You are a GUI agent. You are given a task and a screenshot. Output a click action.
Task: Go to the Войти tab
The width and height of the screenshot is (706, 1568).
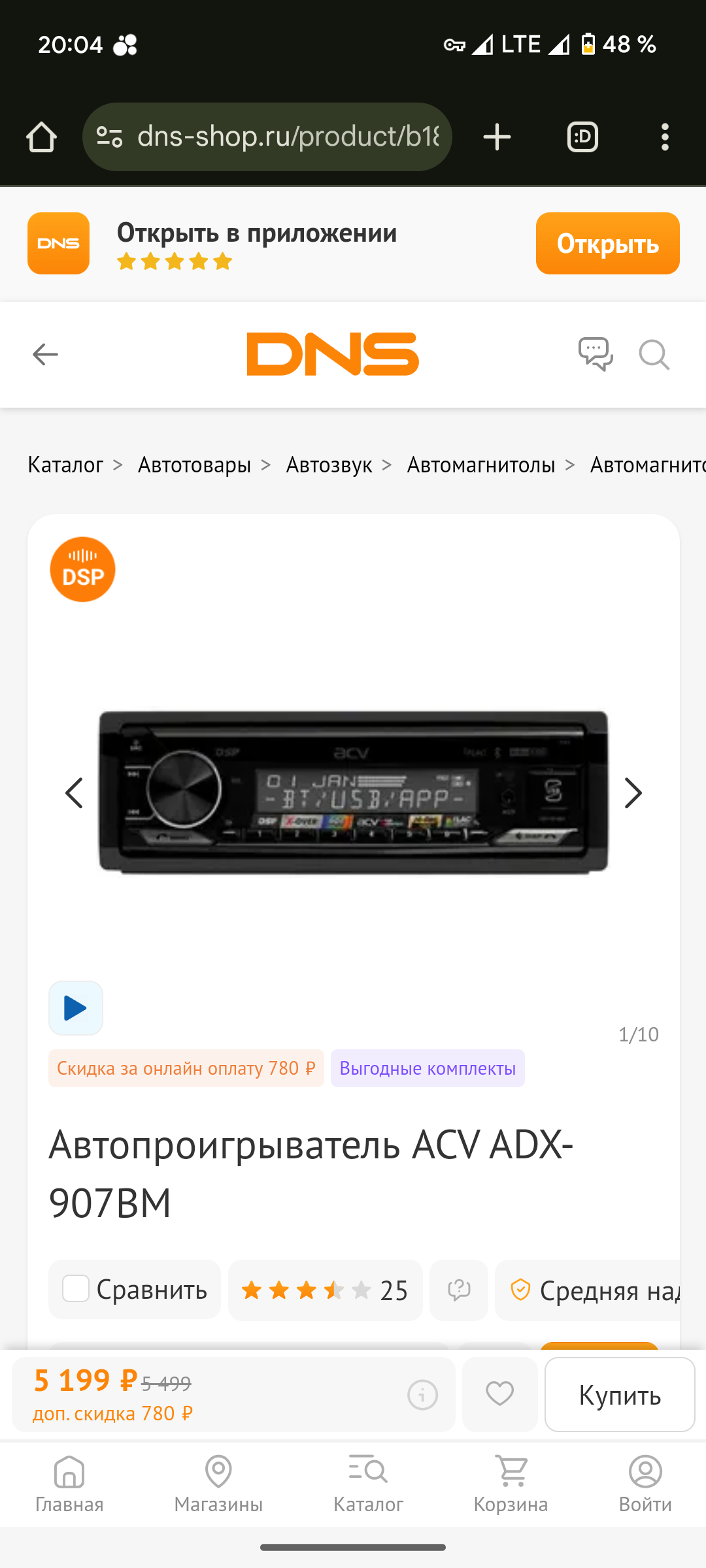coord(645,1484)
